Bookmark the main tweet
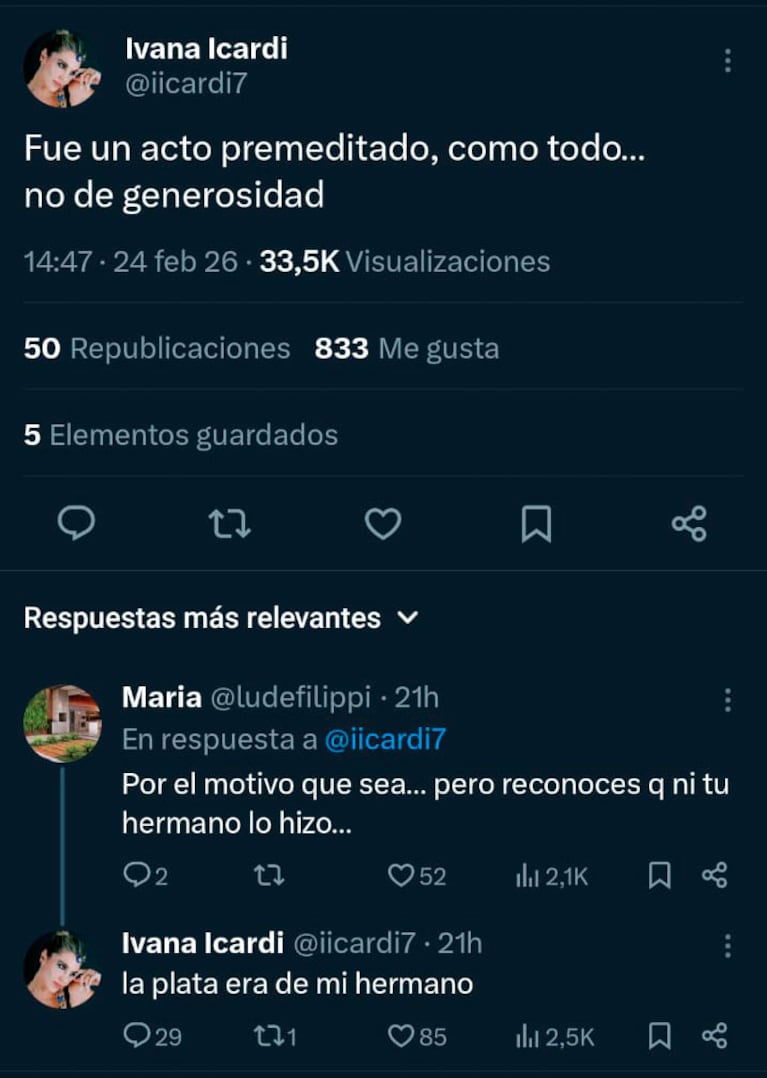This screenshot has height=1078, width=767. 537,522
